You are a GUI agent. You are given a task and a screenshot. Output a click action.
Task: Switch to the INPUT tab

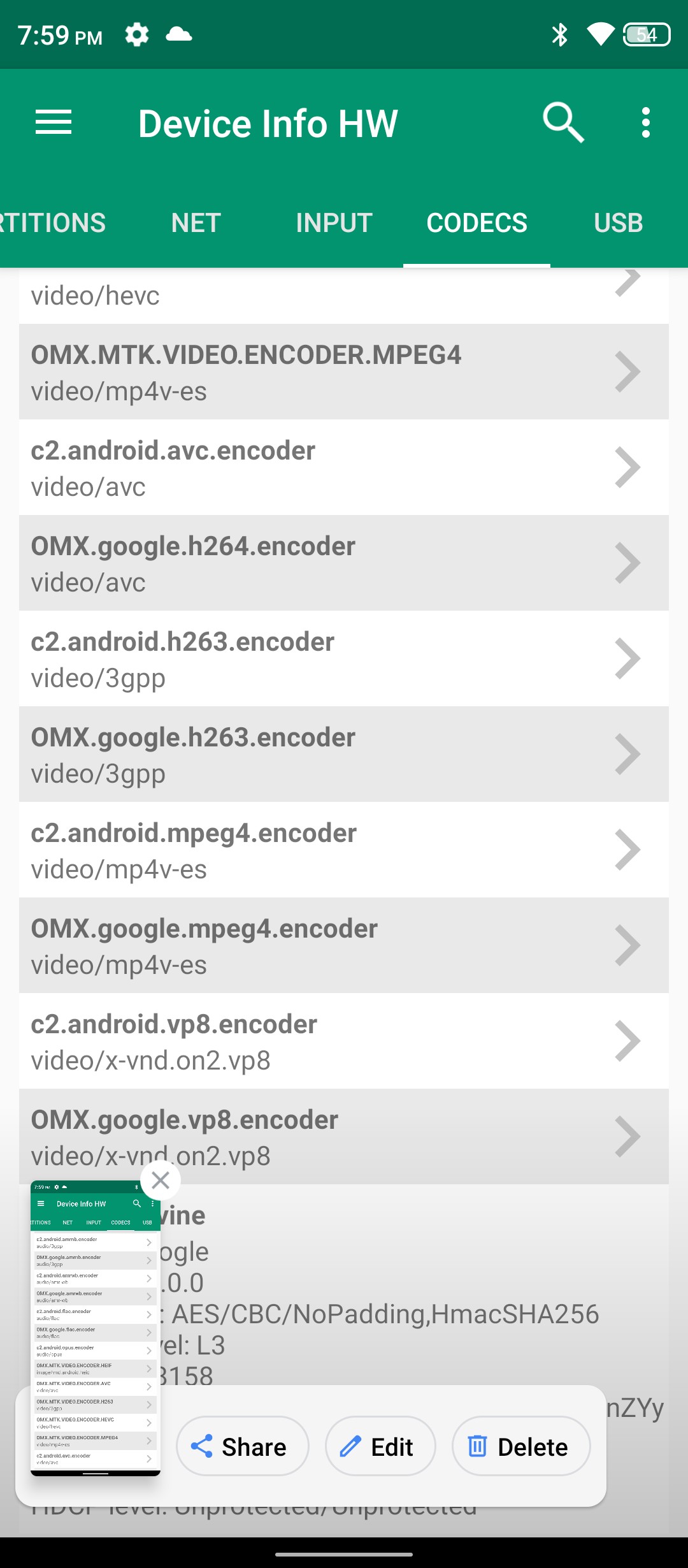(x=334, y=223)
